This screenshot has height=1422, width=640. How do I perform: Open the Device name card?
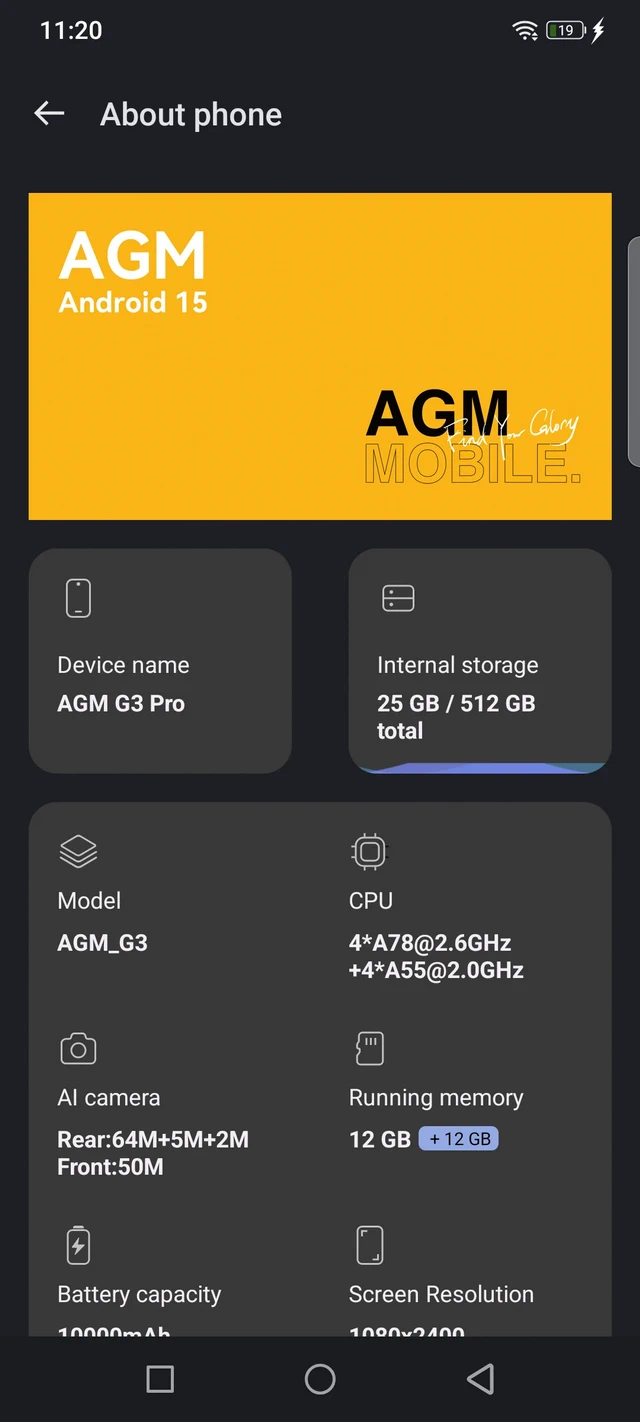160,660
